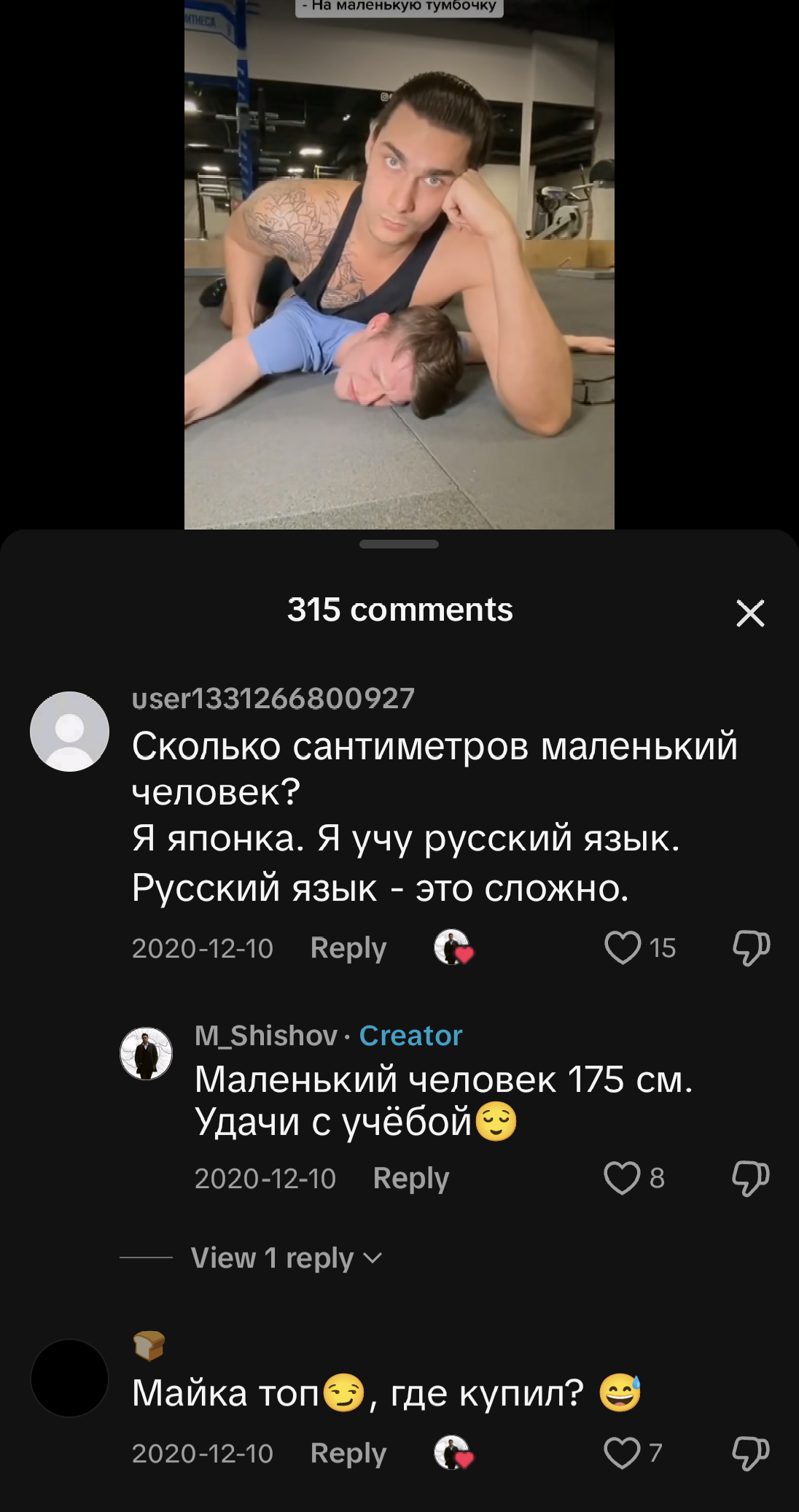Reply to M_Shishov's comment
The height and width of the screenshot is (1512, 799).
tap(410, 1178)
